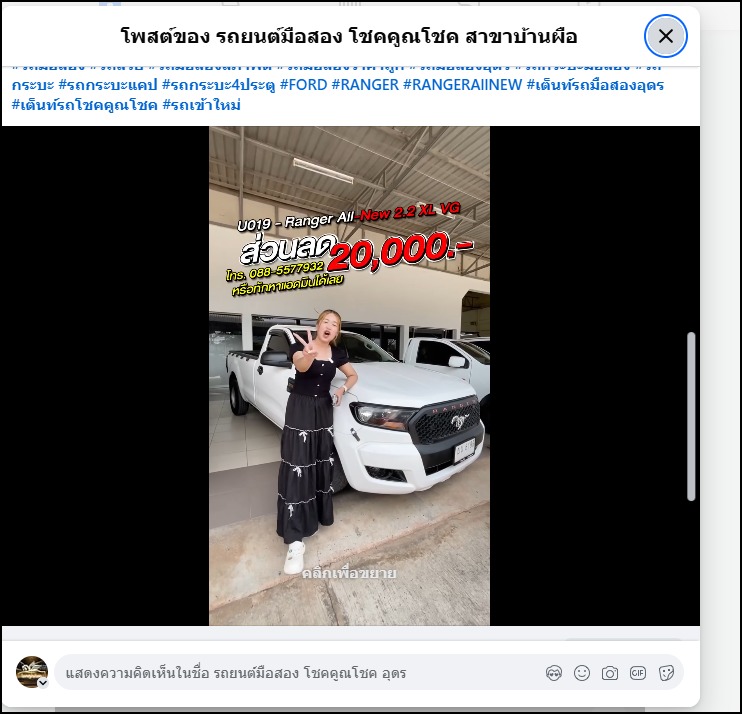The height and width of the screenshot is (714, 742).
Task: Open the #FORD hashtag link
Action: click(x=303, y=85)
